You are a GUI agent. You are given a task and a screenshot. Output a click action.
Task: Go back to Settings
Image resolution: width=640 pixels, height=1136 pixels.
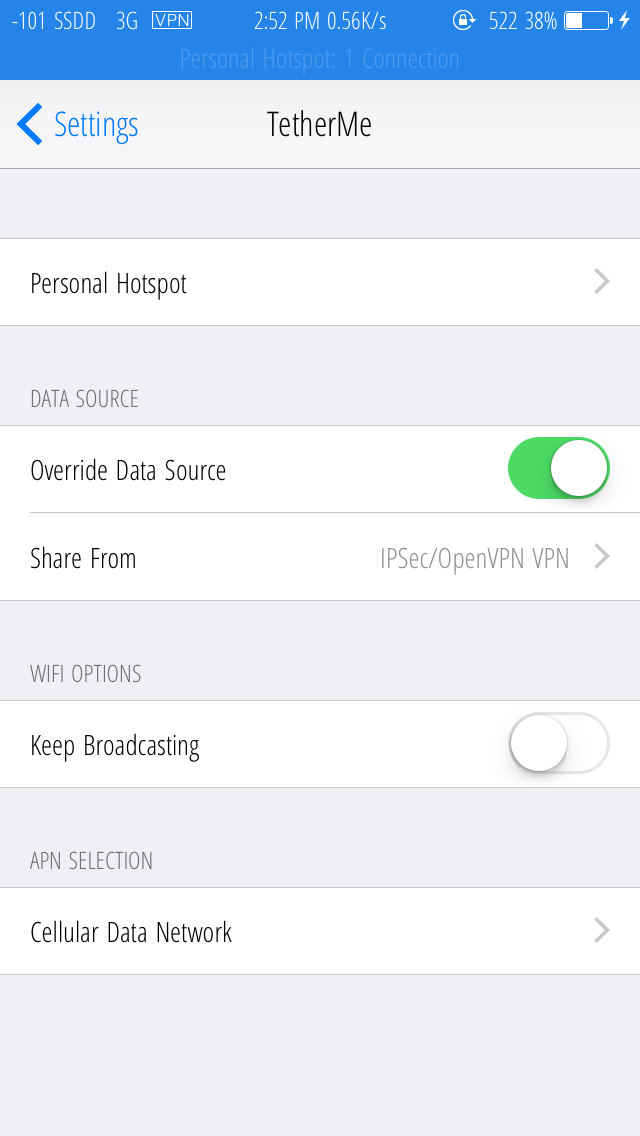click(x=78, y=125)
